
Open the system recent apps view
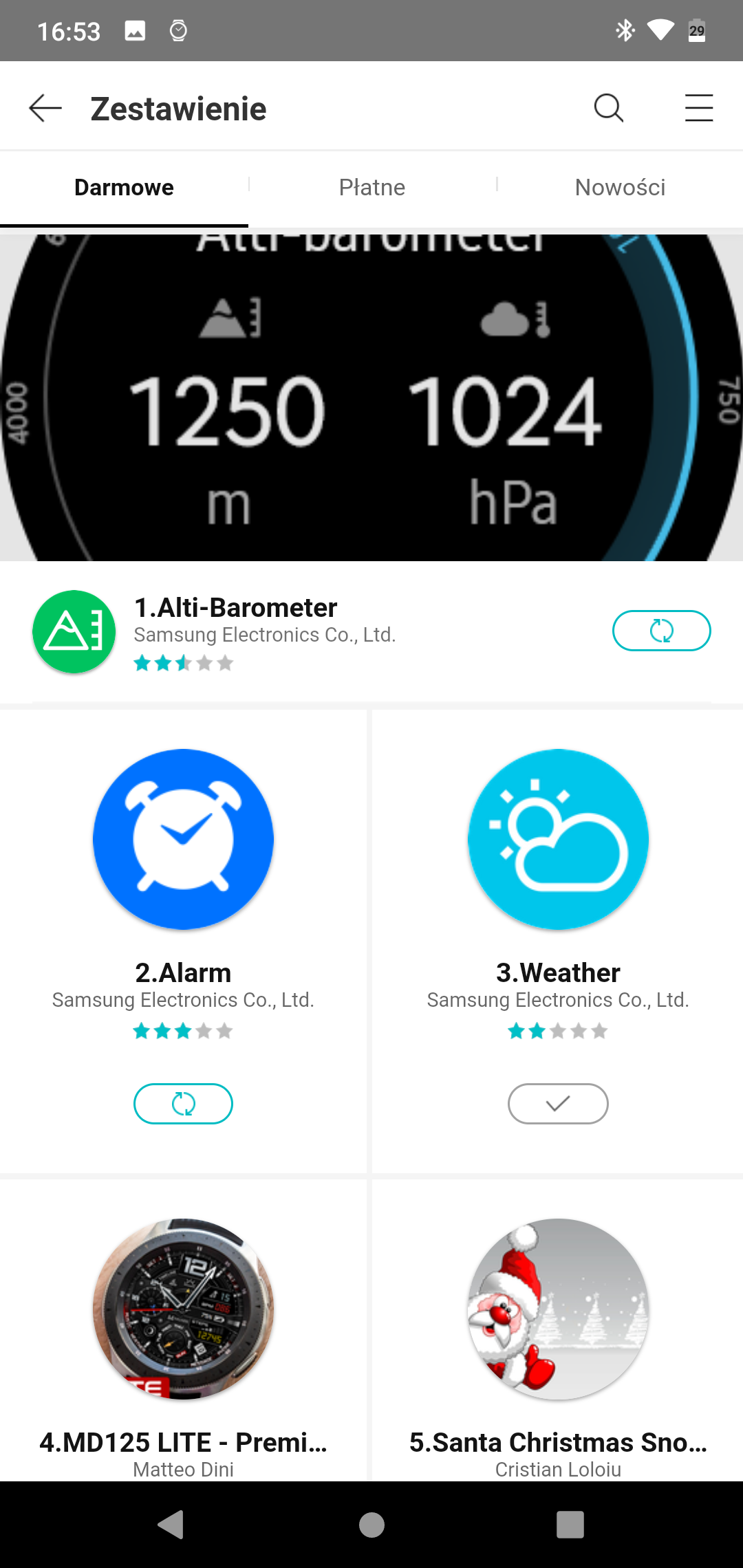[570, 1525]
